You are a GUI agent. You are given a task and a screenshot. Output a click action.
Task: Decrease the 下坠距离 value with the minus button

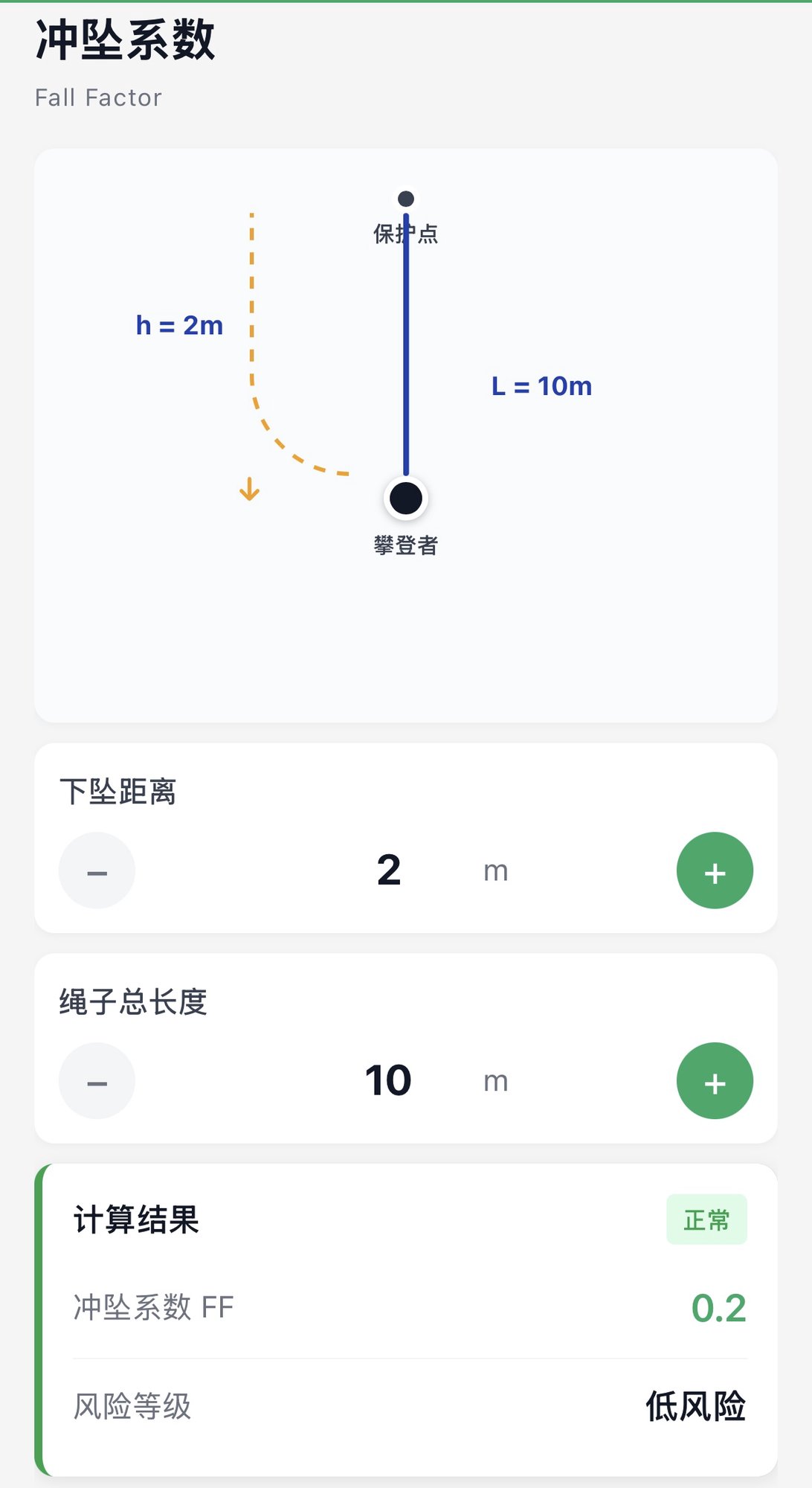pos(97,870)
